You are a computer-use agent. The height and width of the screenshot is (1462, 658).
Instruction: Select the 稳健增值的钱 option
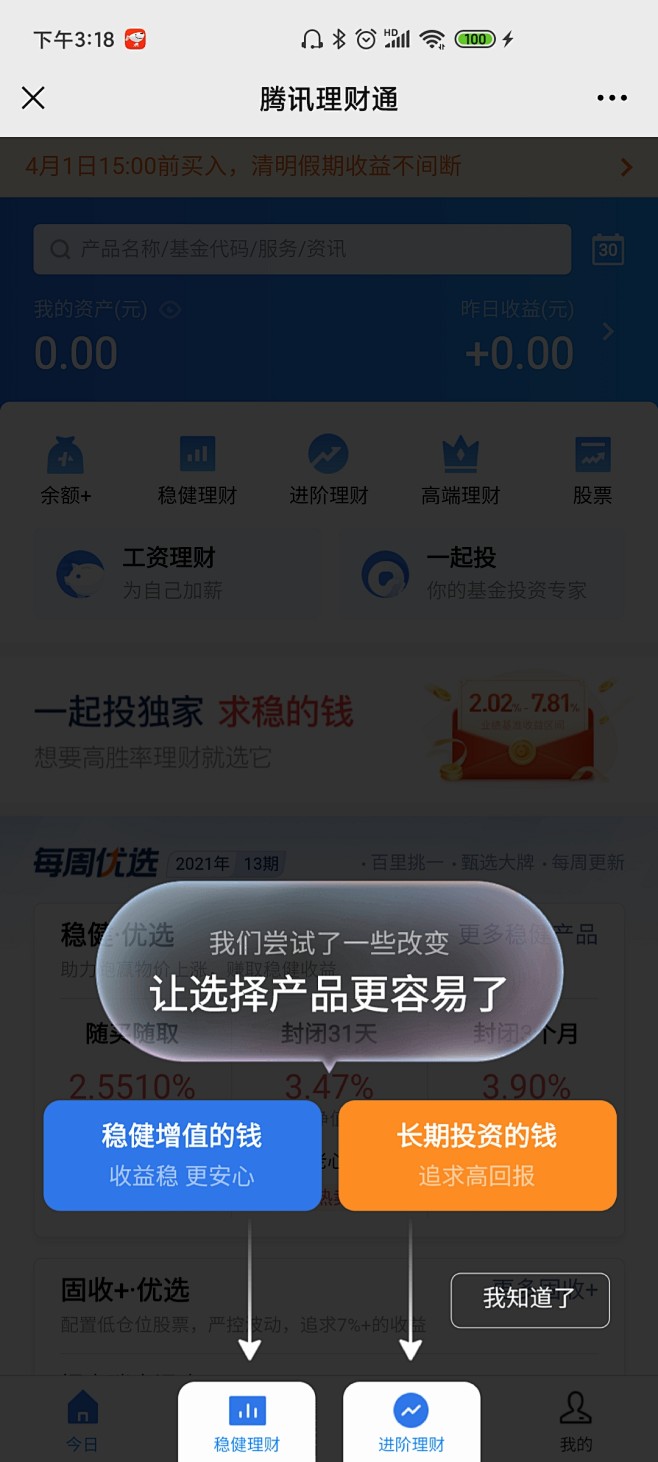pyautogui.click(x=182, y=1154)
